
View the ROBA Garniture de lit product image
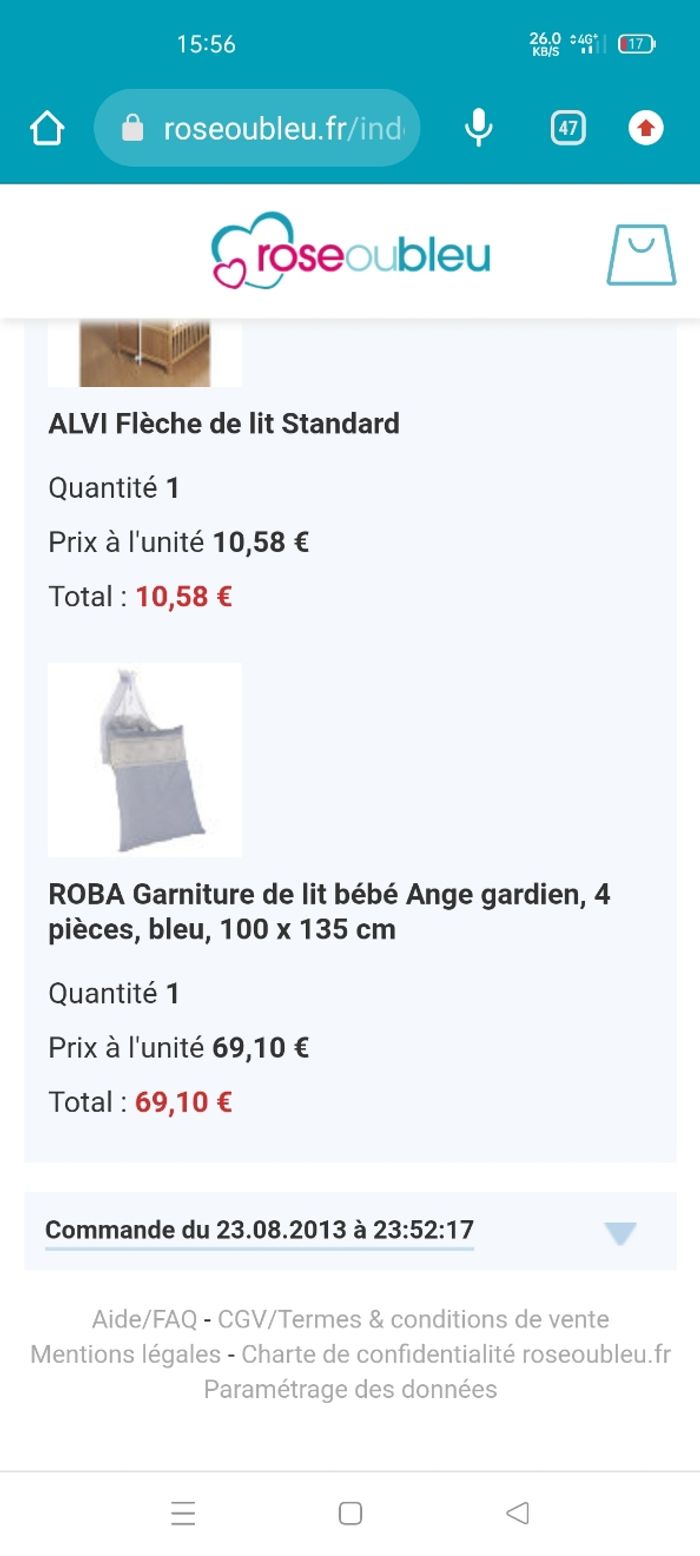pyautogui.click(x=145, y=759)
